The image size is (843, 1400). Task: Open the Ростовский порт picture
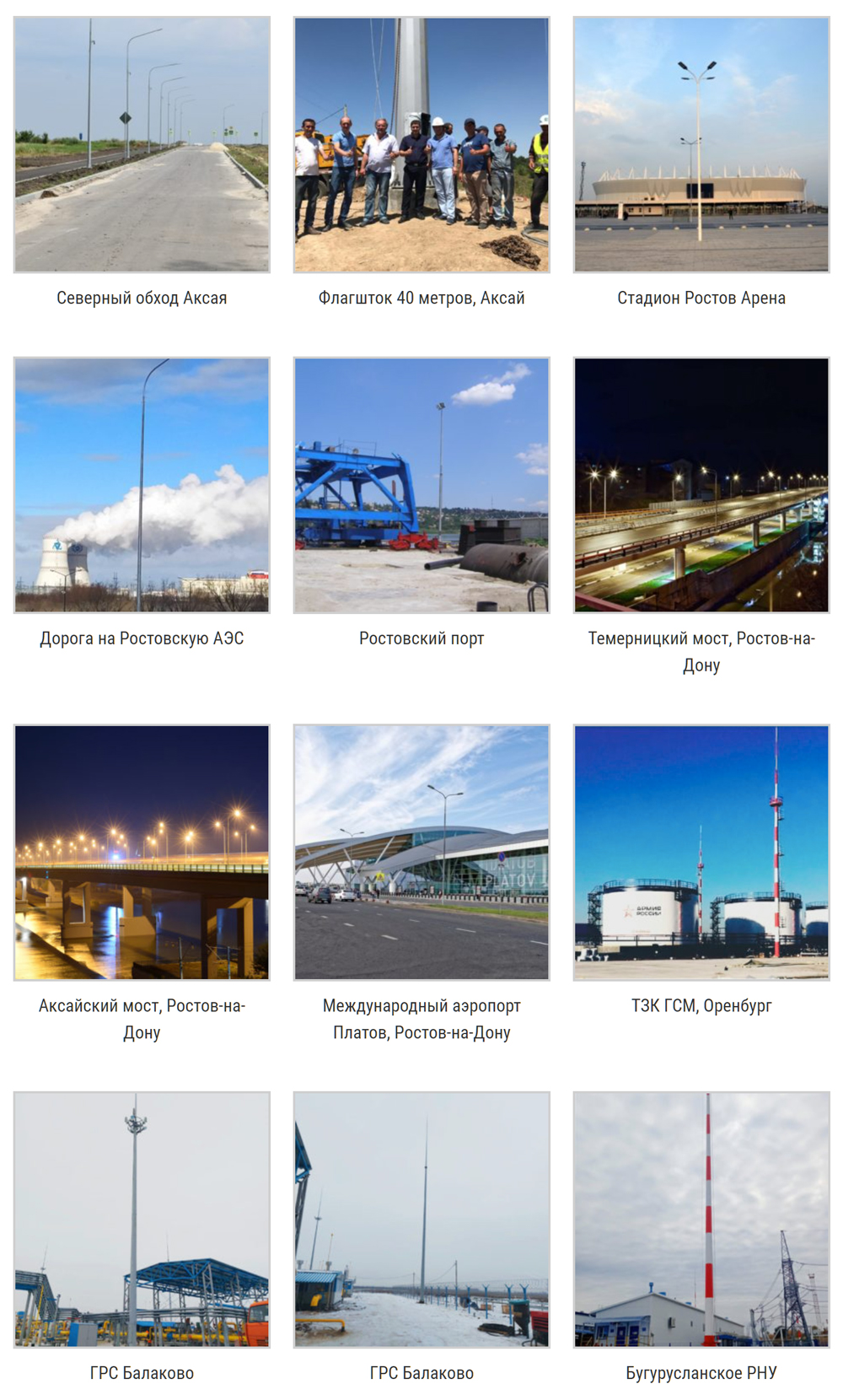[421, 485]
